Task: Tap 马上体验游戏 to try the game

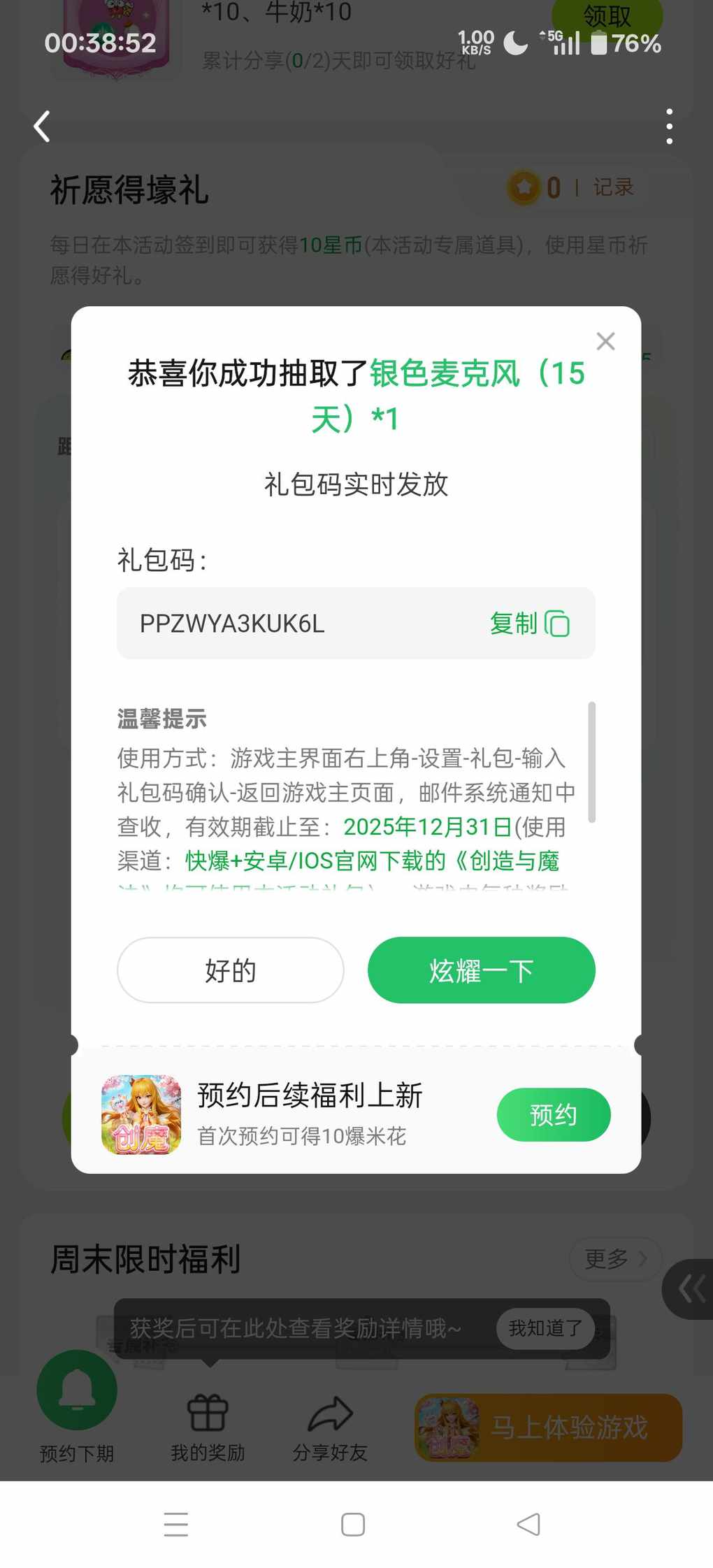Action: (x=548, y=1427)
